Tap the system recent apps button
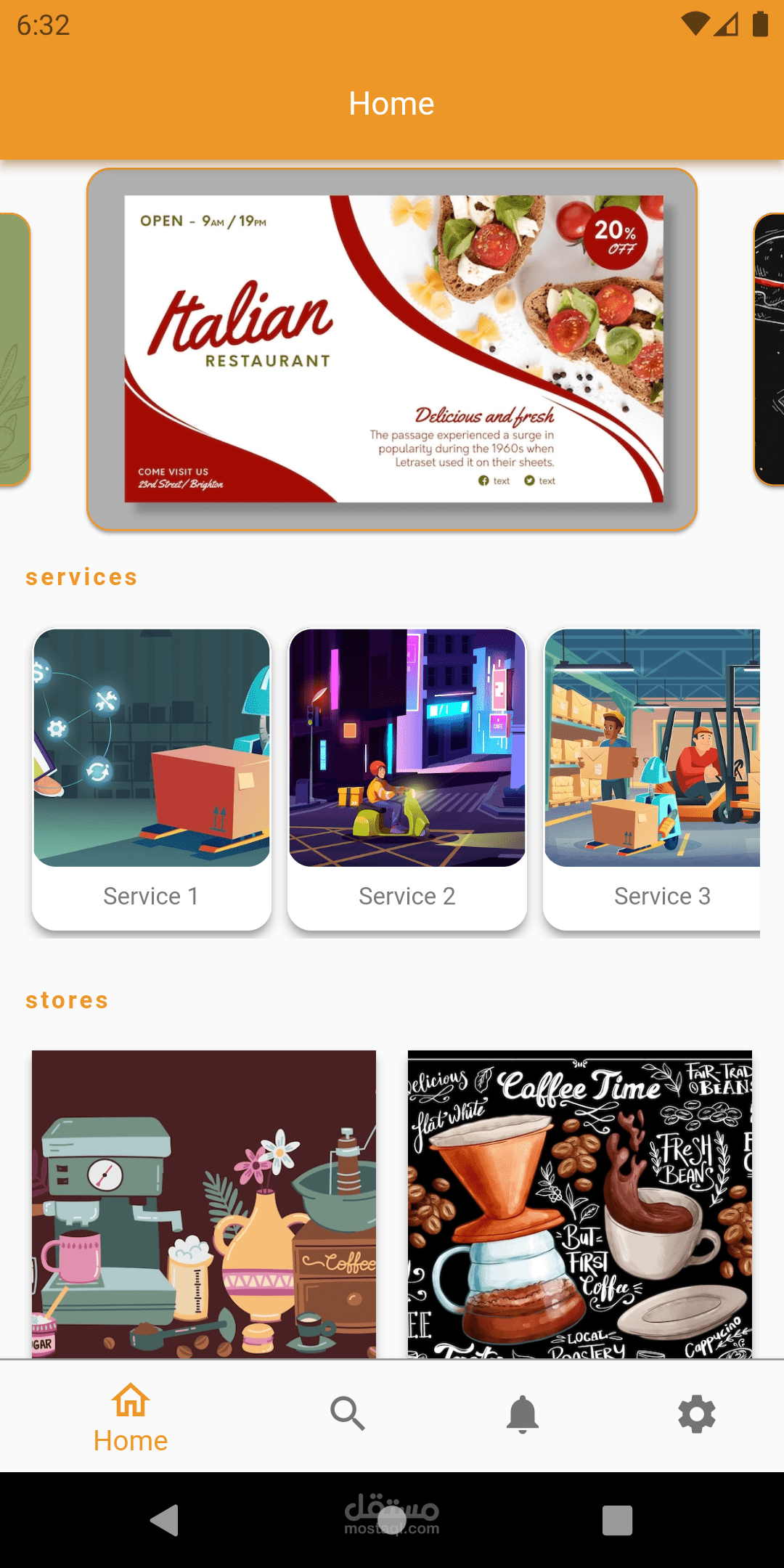784x1568 pixels. click(x=617, y=1519)
